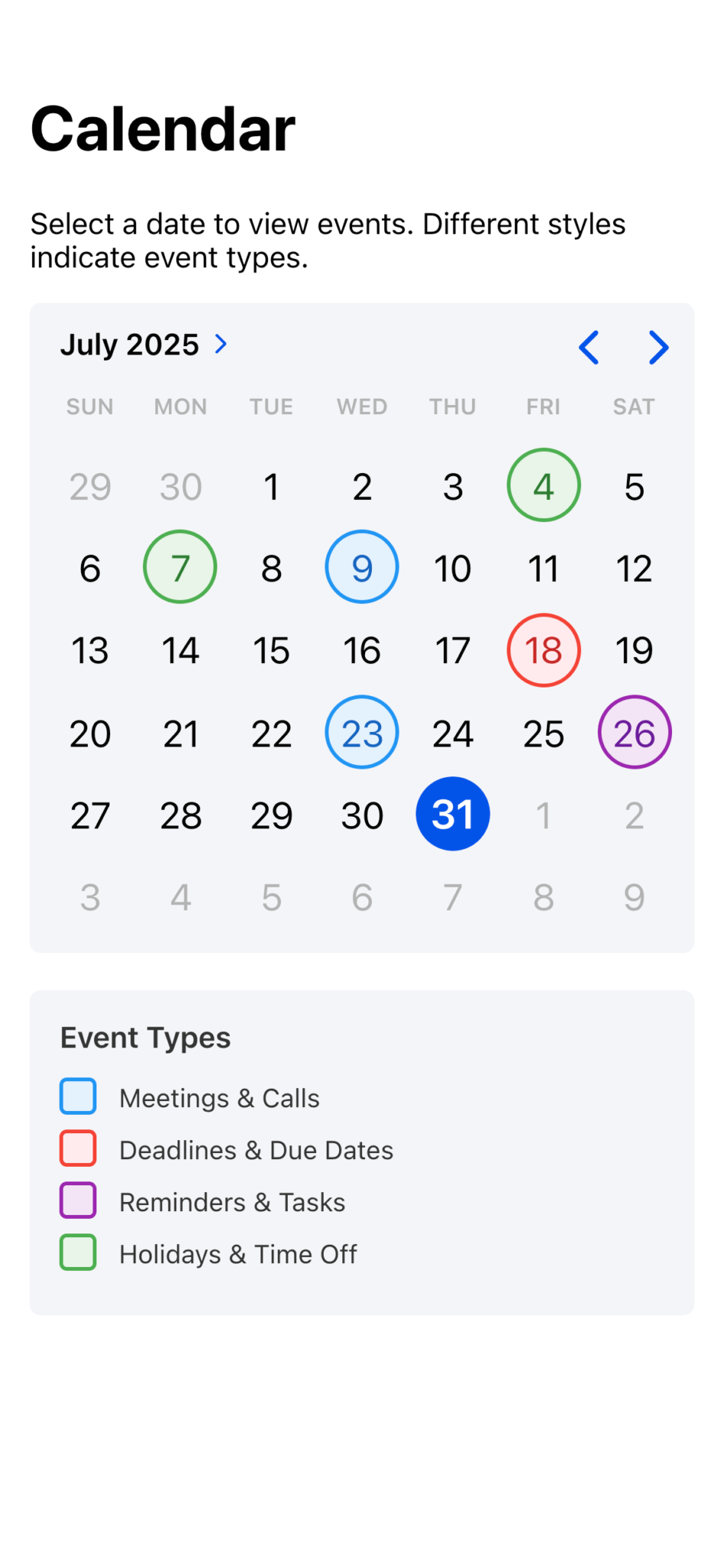The height and width of the screenshot is (1568, 724).
Task: Click the Holidays & Time Off green swatch
Action: [x=77, y=1253]
